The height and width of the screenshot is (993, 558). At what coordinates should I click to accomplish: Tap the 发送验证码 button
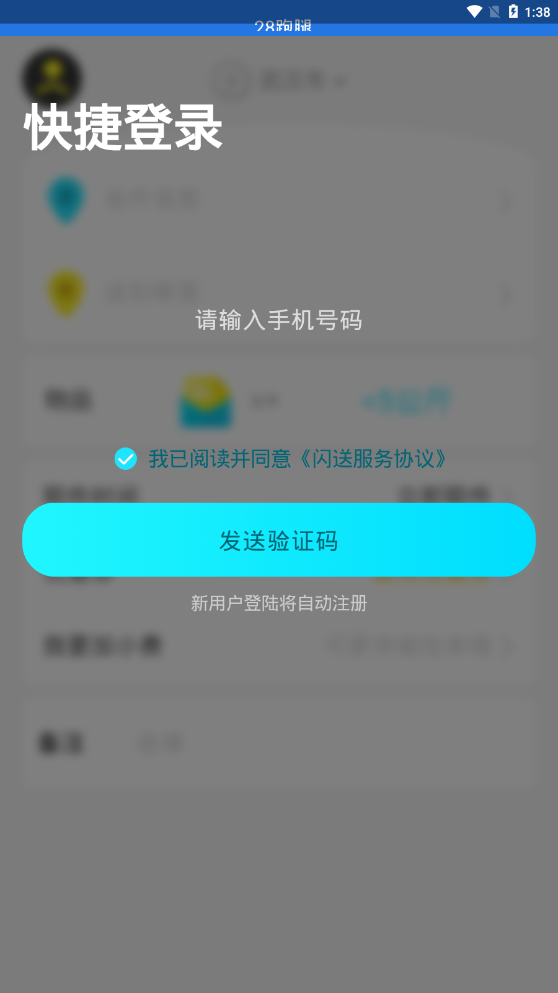pyautogui.click(x=279, y=540)
